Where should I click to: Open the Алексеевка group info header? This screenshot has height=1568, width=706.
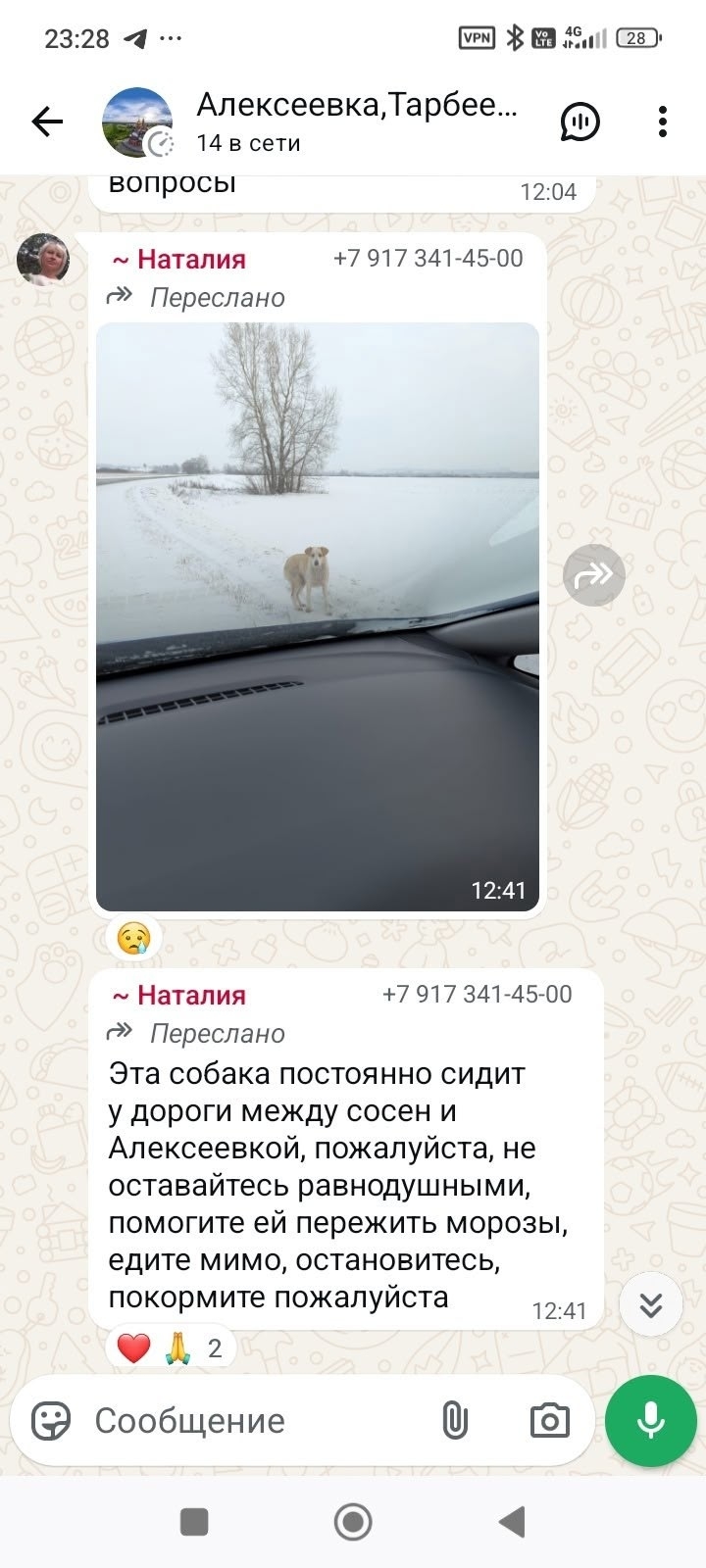tap(355, 122)
